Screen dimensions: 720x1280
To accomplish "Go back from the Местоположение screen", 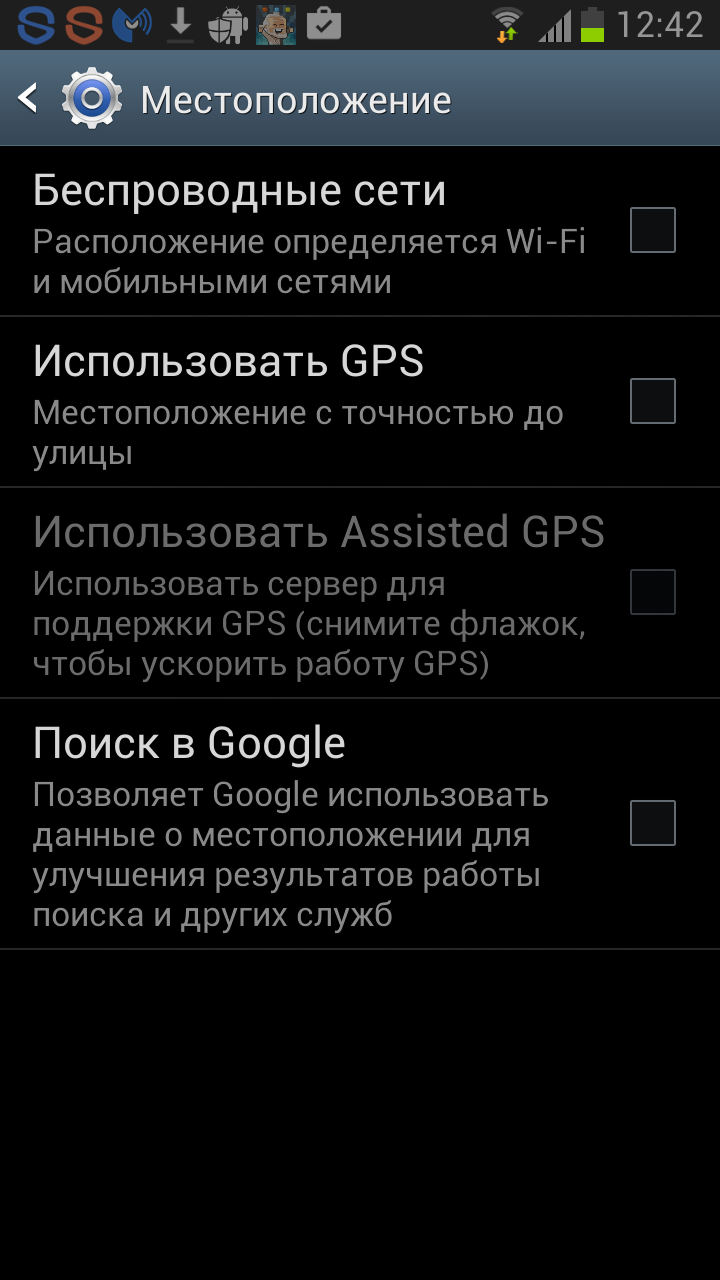I will (28, 98).
